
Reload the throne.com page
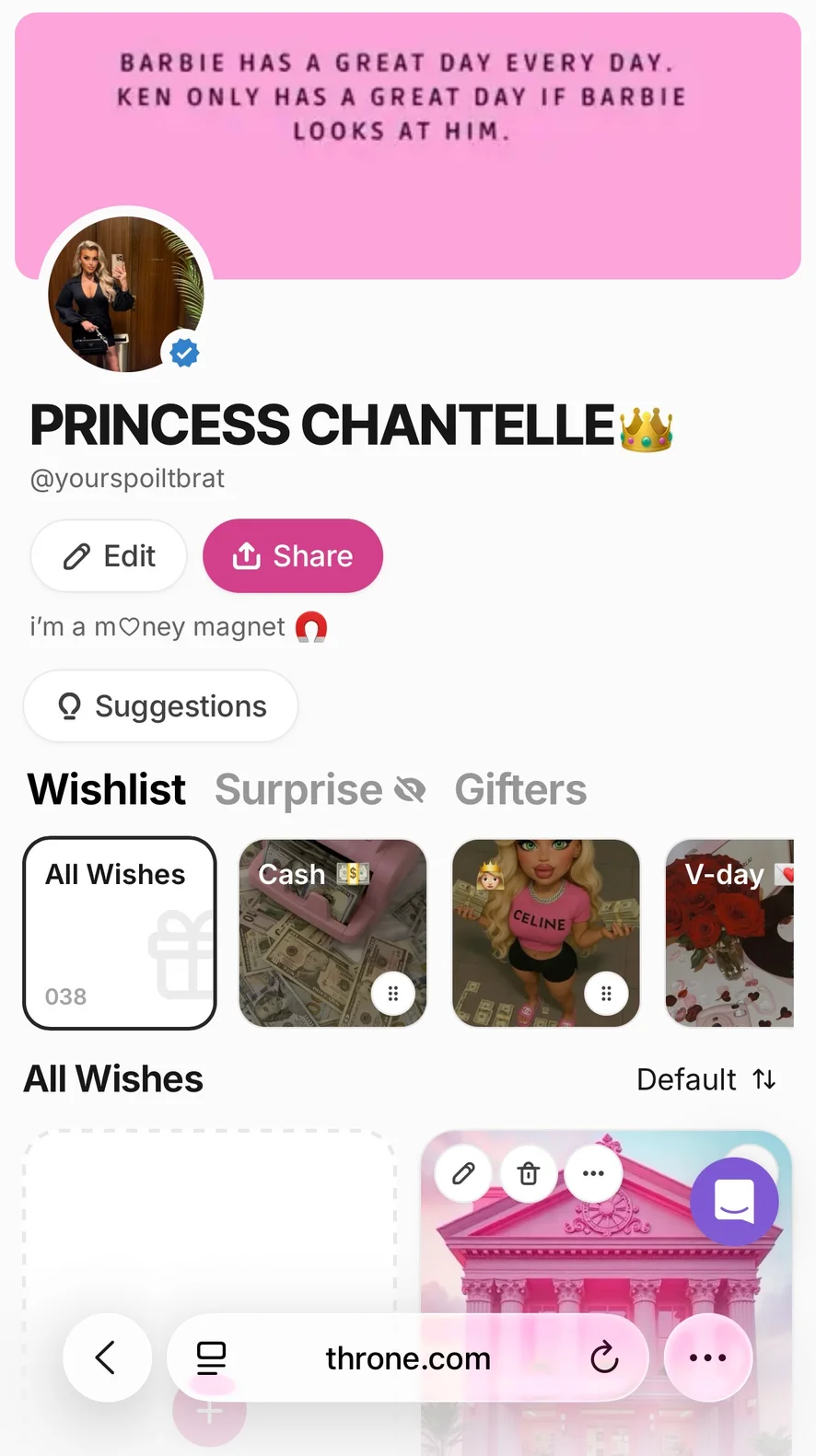coord(604,1357)
